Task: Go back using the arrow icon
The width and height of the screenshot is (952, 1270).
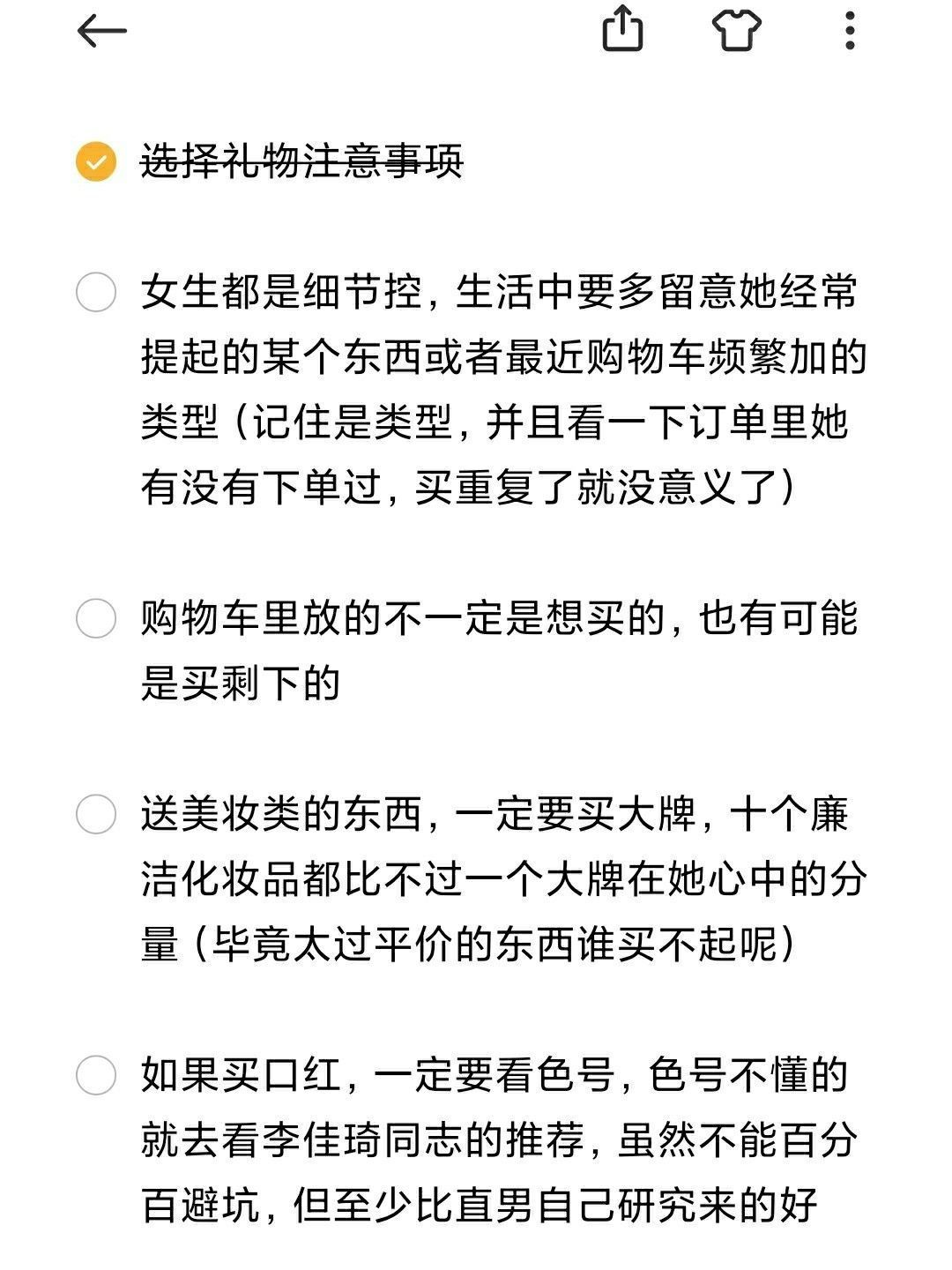Action: pos(102,32)
